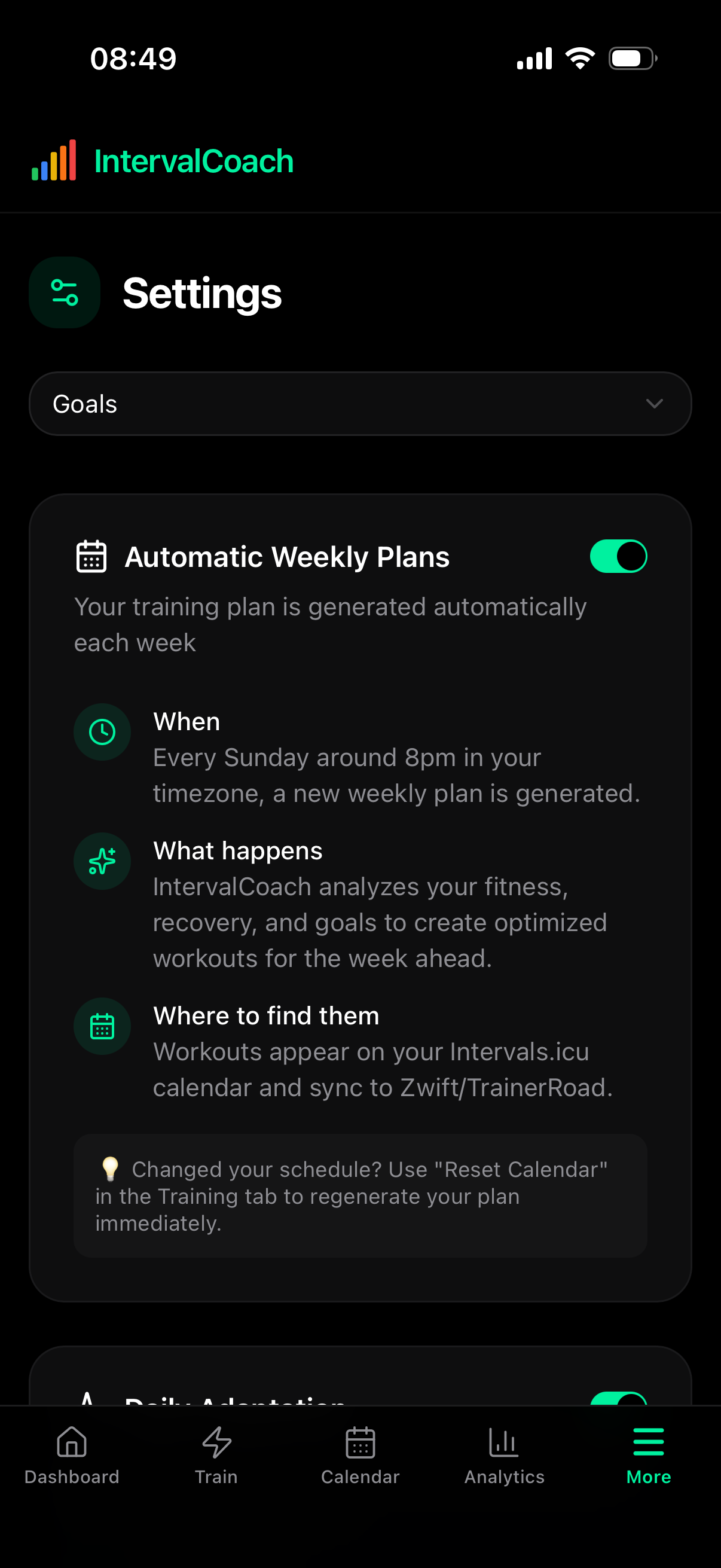This screenshot has width=721, height=1568.
Task: Toggle the Daily Adaptation switch
Action: 618,1398
